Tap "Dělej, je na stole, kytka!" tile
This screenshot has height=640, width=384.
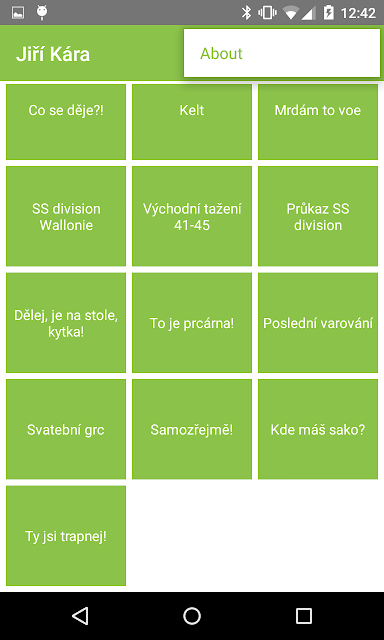tap(66, 323)
